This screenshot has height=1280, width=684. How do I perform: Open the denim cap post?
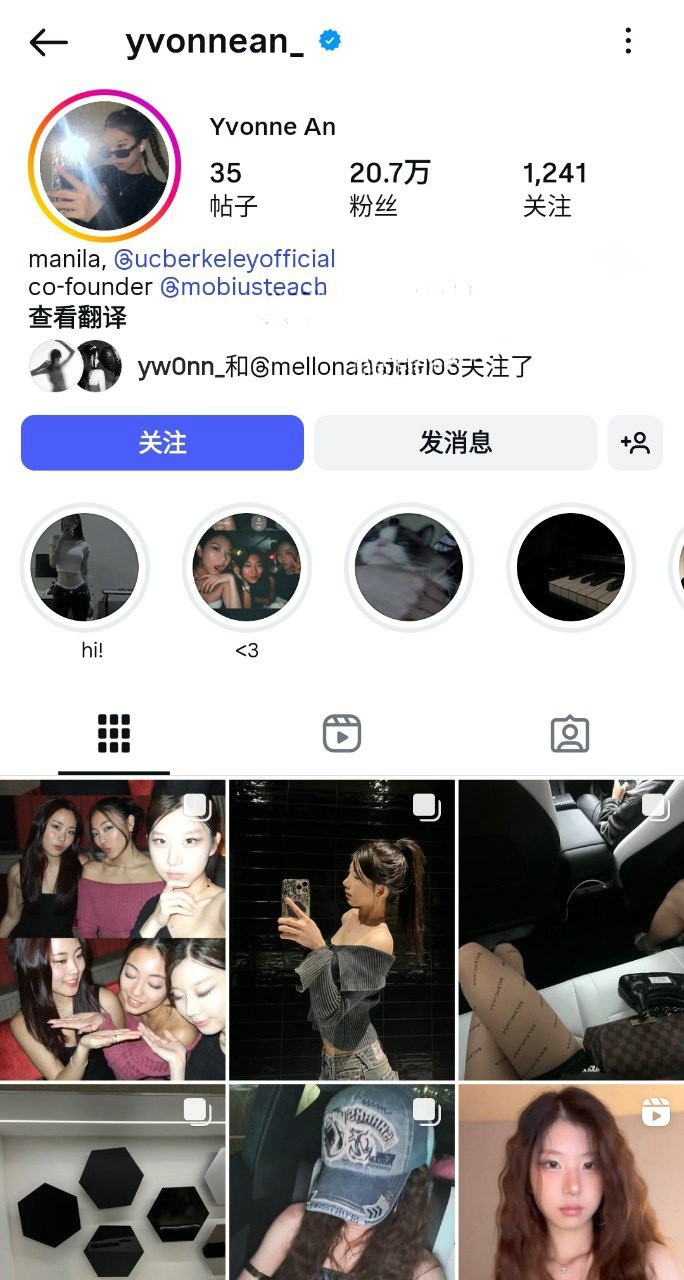[341, 1182]
